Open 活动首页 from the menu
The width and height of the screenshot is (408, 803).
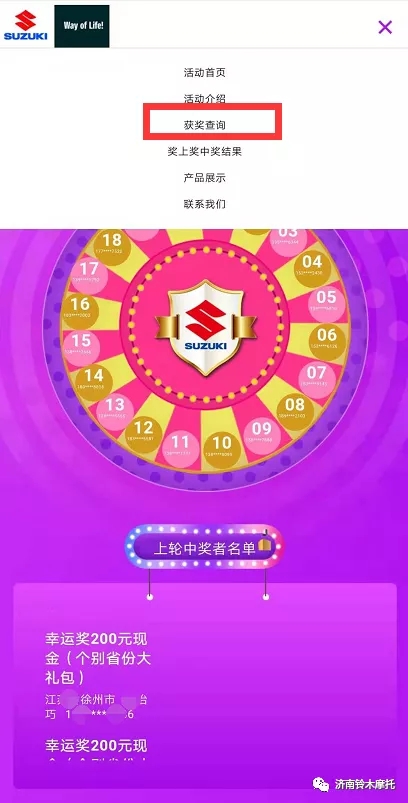(x=204, y=73)
